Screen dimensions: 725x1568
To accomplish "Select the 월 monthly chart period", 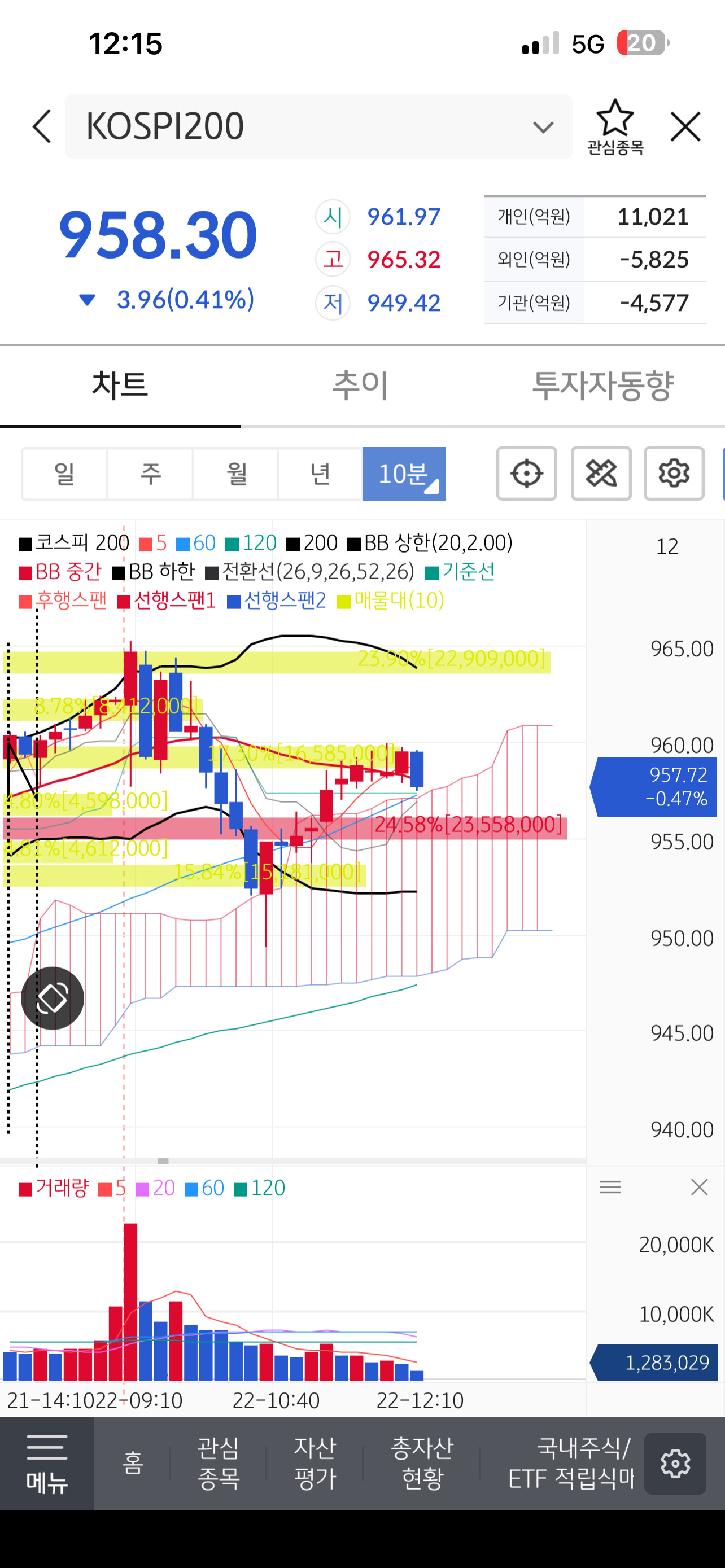I will (236, 474).
